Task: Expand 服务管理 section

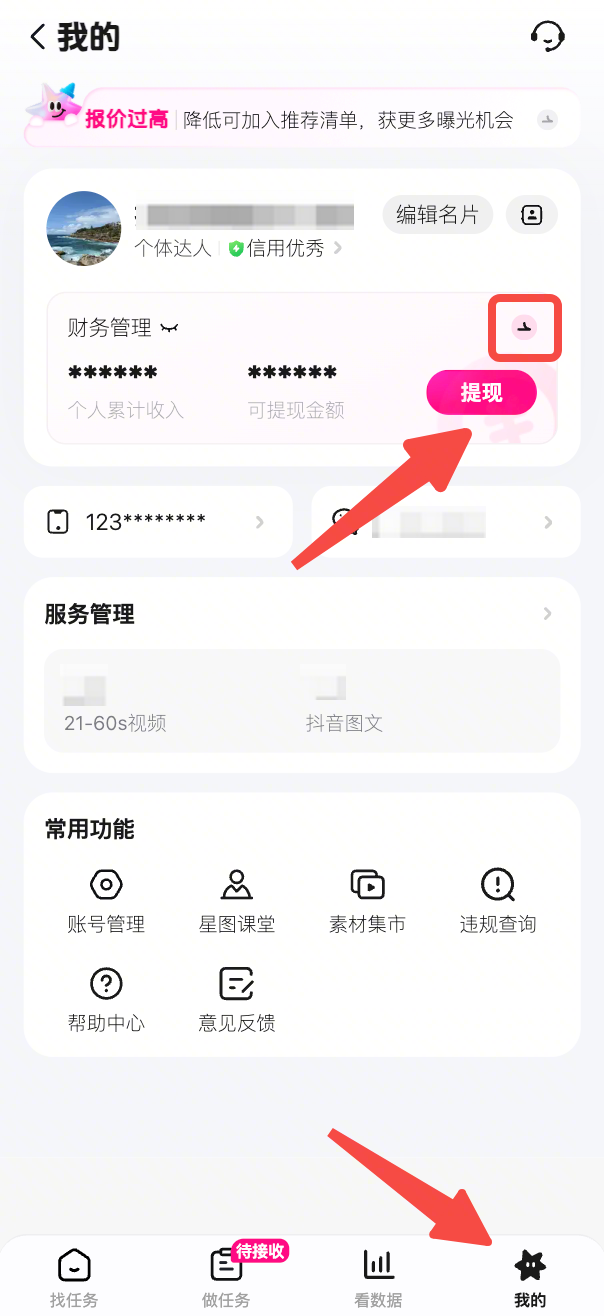Action: 547,614
